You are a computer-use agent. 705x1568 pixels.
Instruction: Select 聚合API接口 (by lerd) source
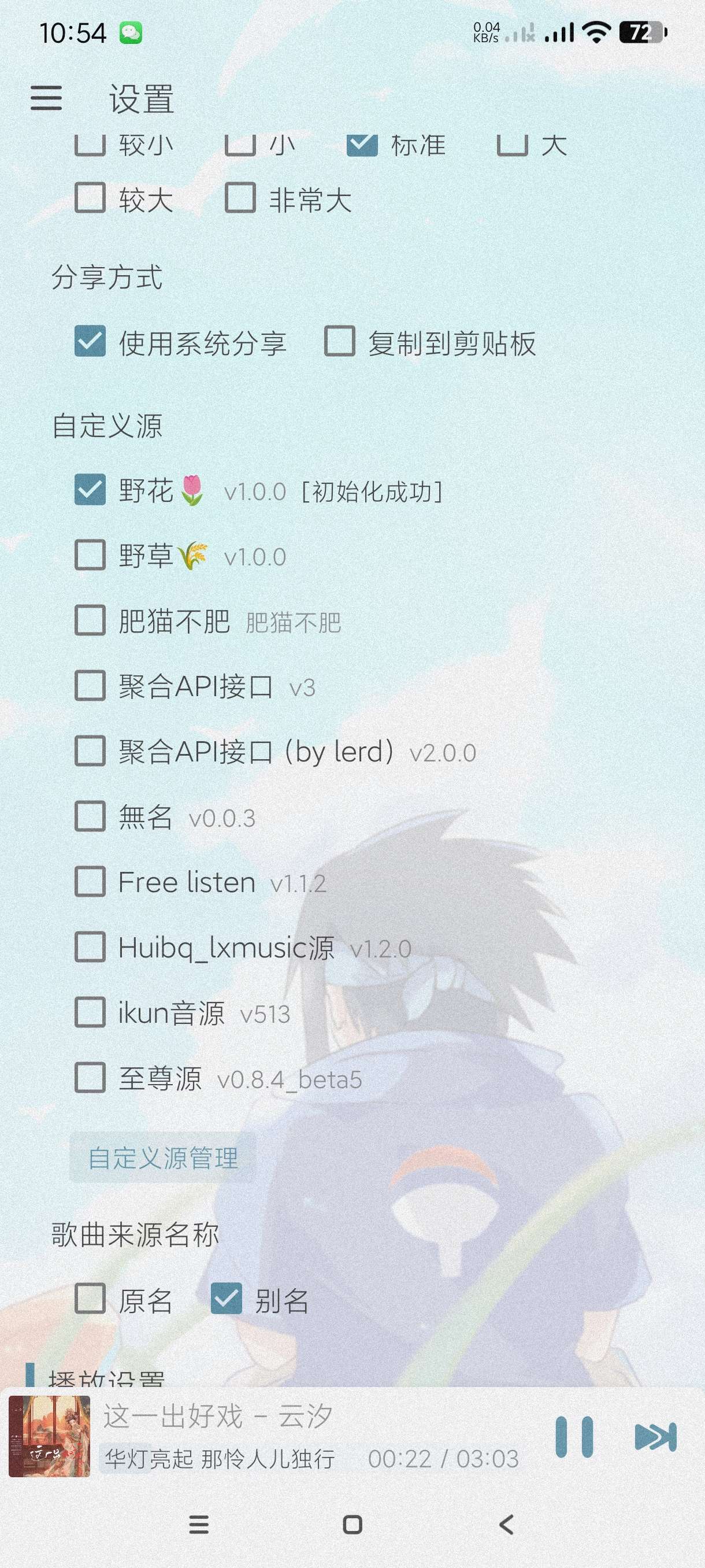pos(90,751)
